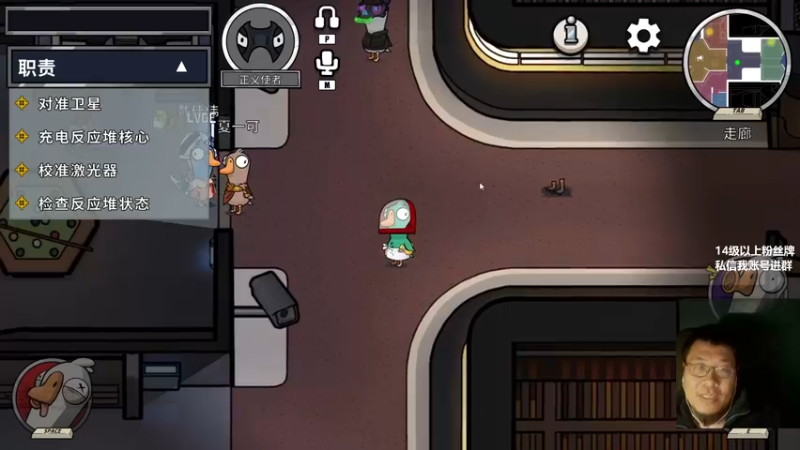Tap the goose honk SPACE button
This screenshot has height=450, width=800.
point(52,397)
